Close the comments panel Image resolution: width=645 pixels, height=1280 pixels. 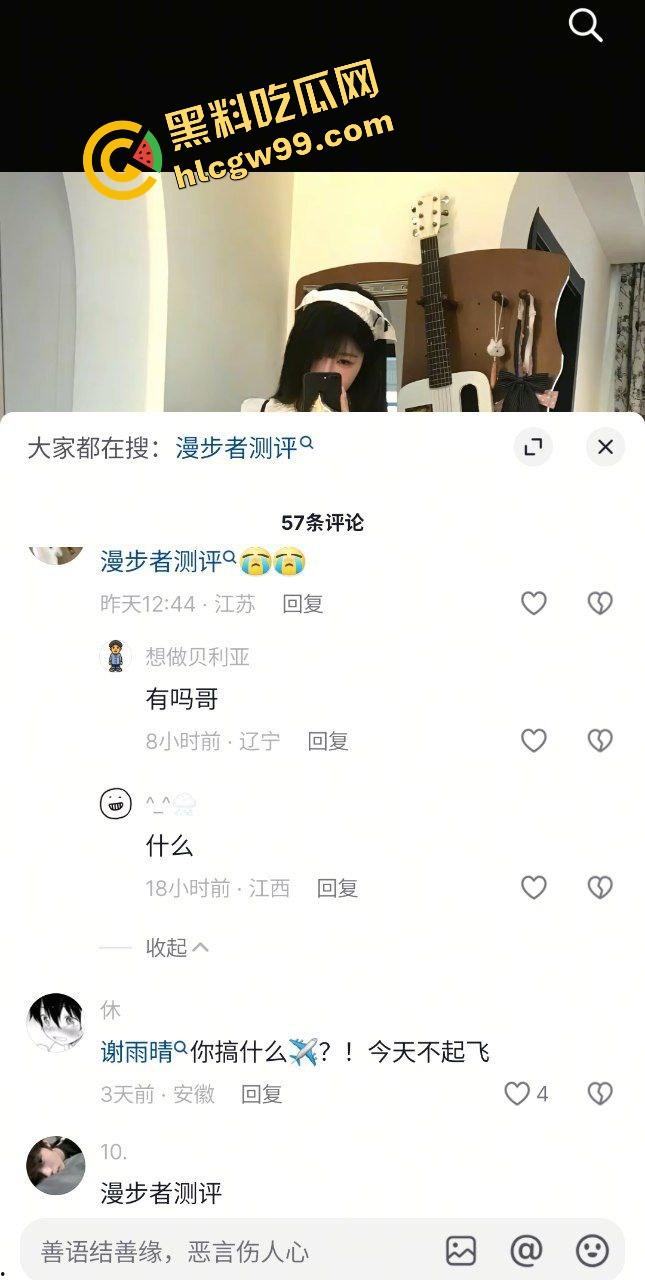pos(605,447)
